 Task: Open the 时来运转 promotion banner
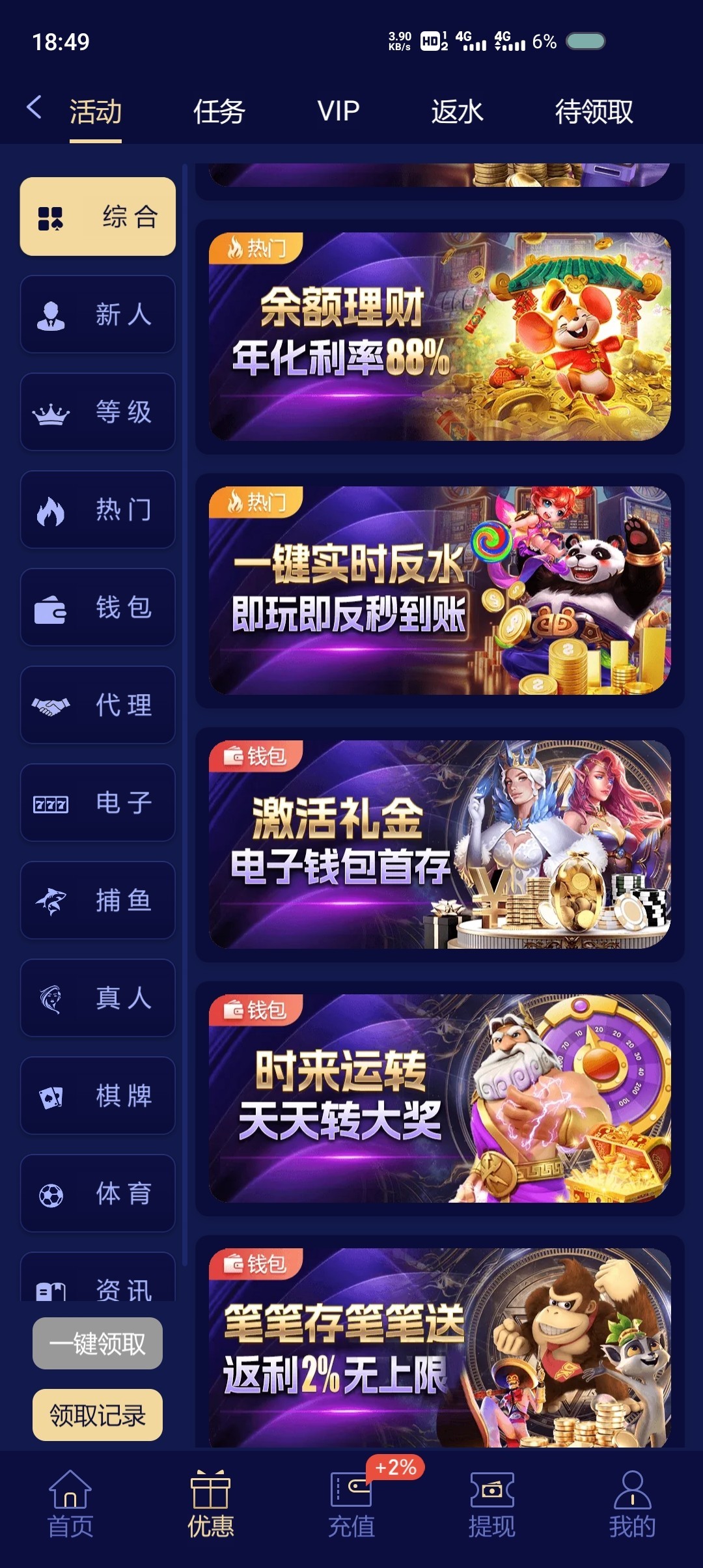pyautogui.click(x=439, y=1099)
